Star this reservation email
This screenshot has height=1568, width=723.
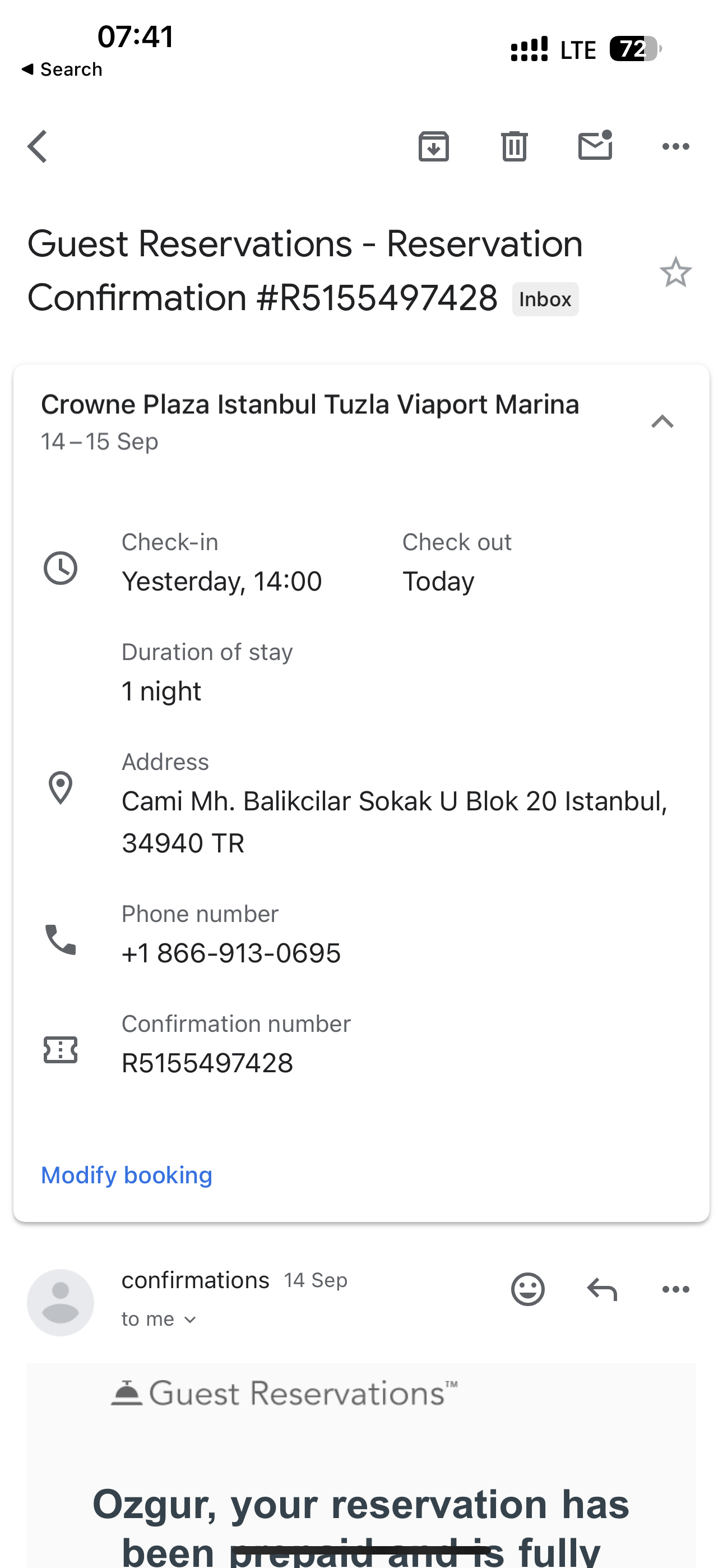click(675, 273)
